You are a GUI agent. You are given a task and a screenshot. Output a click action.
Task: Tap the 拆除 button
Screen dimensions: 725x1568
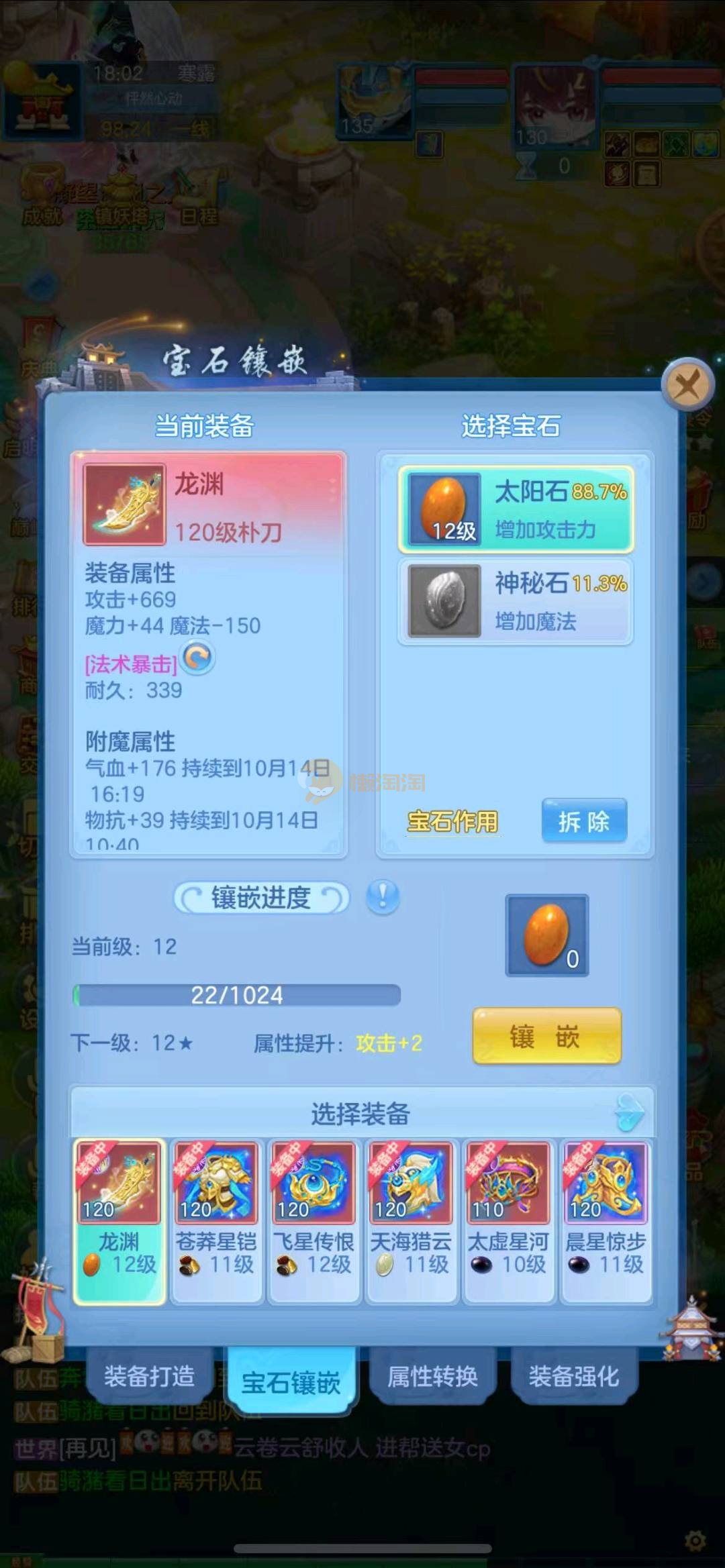[584, 821]
